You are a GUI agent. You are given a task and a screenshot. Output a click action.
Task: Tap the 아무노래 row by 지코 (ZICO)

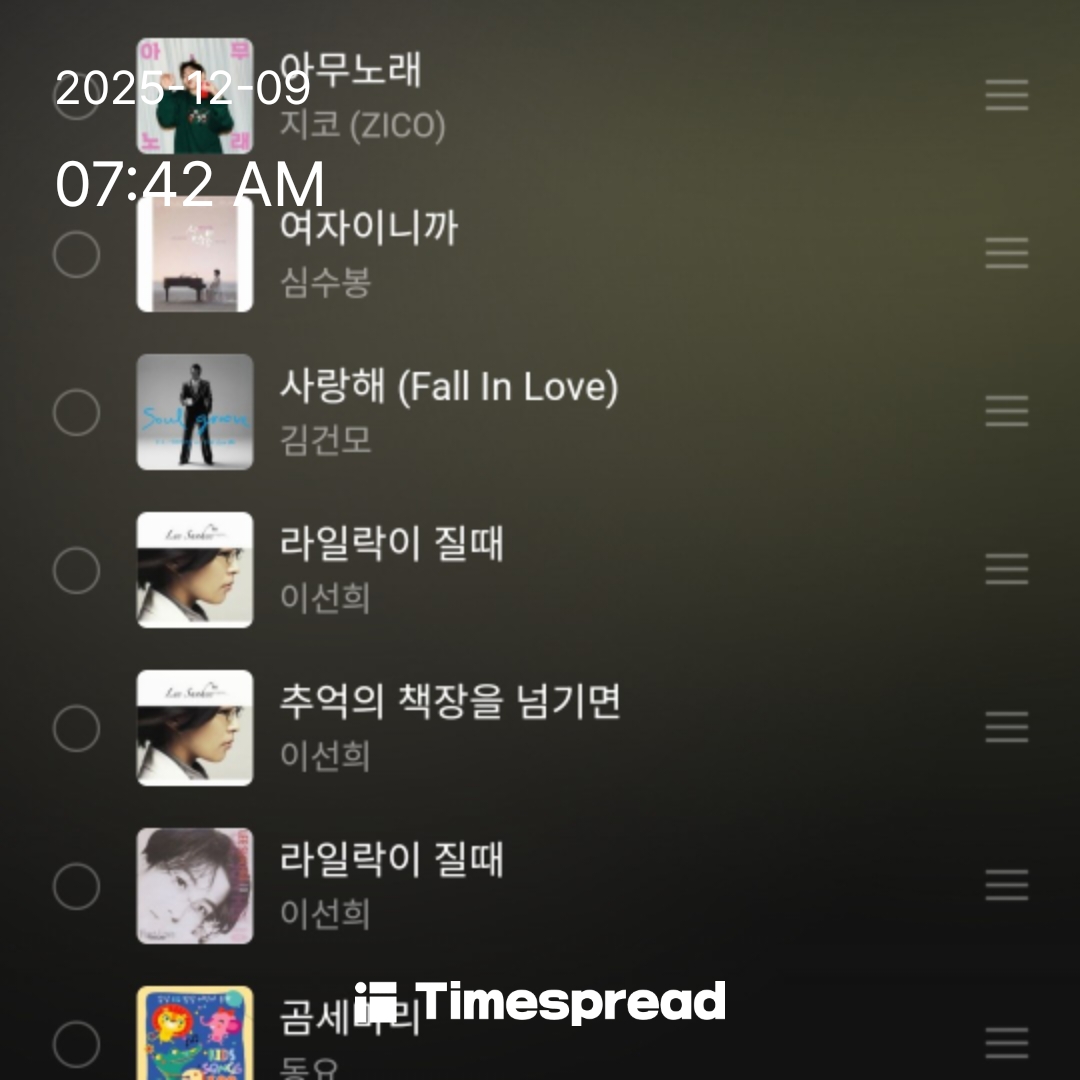(x=600, y=96)
